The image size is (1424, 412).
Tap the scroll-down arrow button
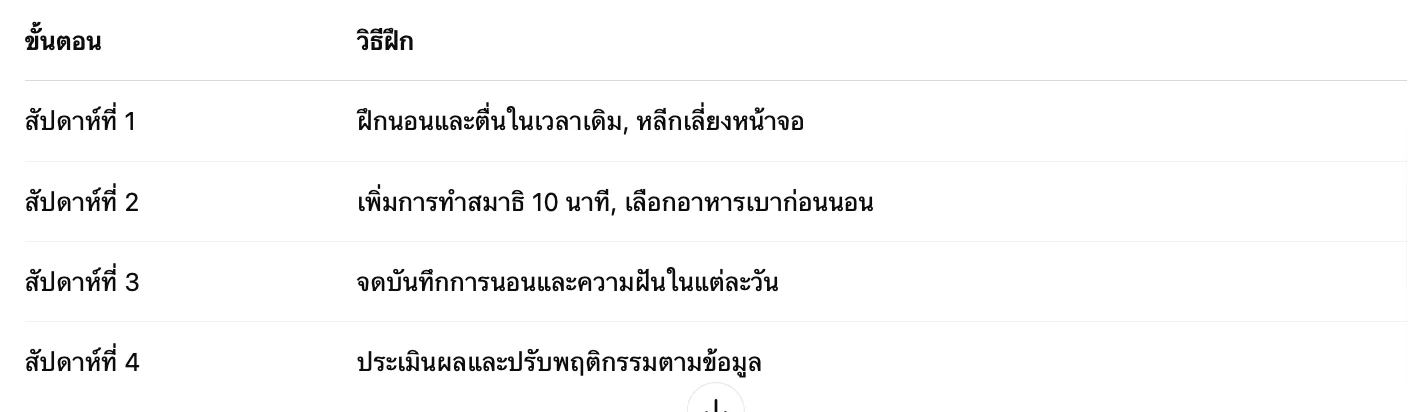tap(715, 403)
